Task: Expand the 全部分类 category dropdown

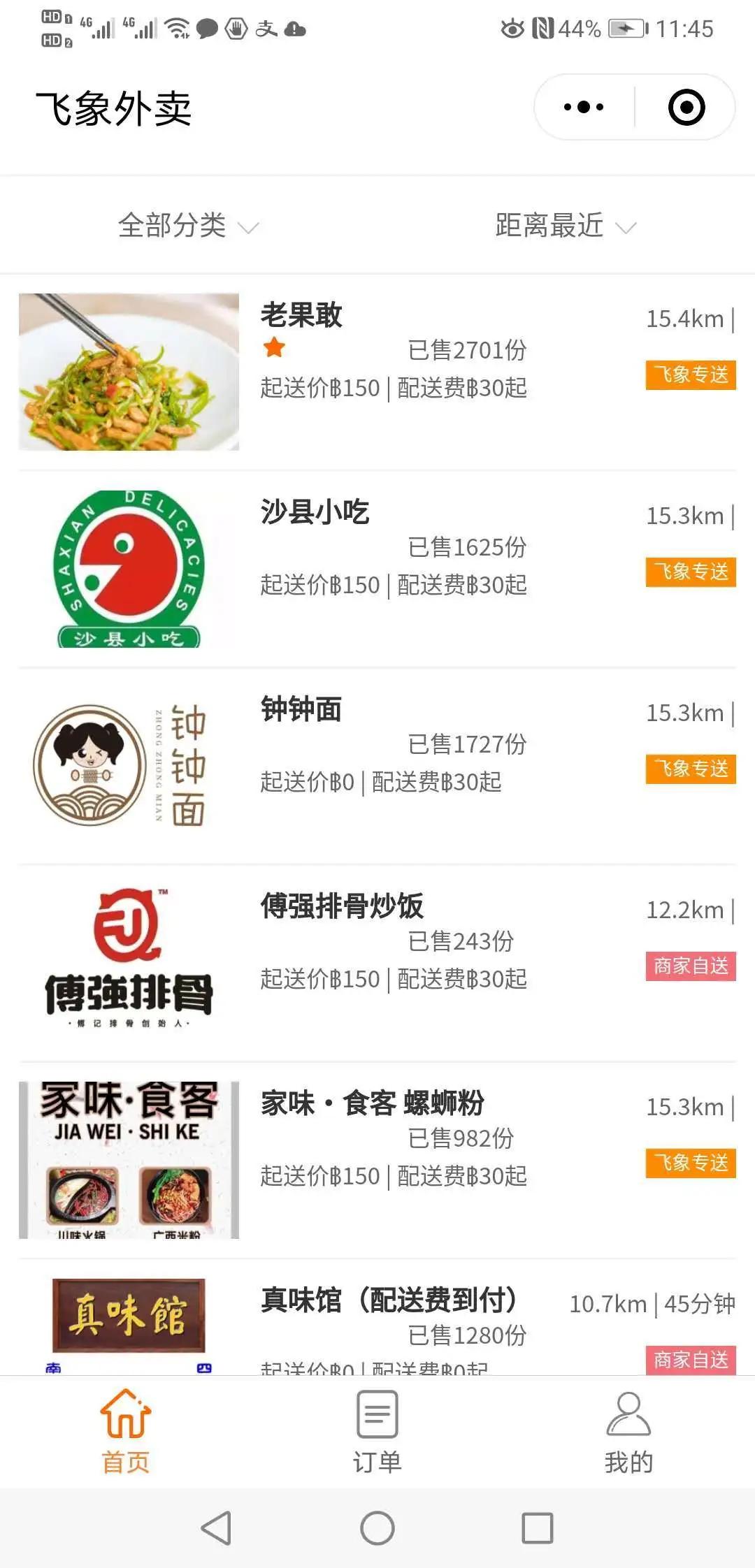Action: point(187,225)
